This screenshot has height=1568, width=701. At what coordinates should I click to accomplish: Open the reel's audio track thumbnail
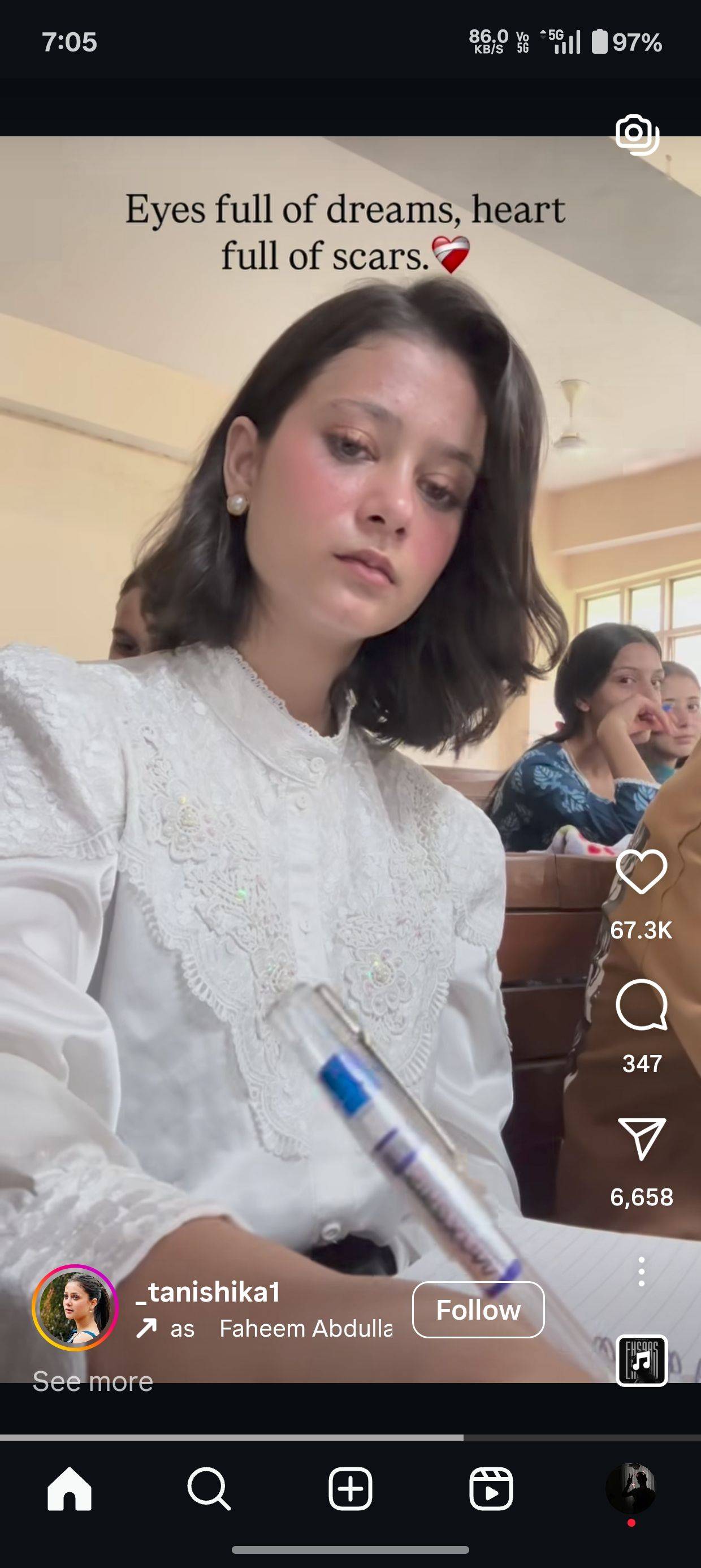point(642,1360)
